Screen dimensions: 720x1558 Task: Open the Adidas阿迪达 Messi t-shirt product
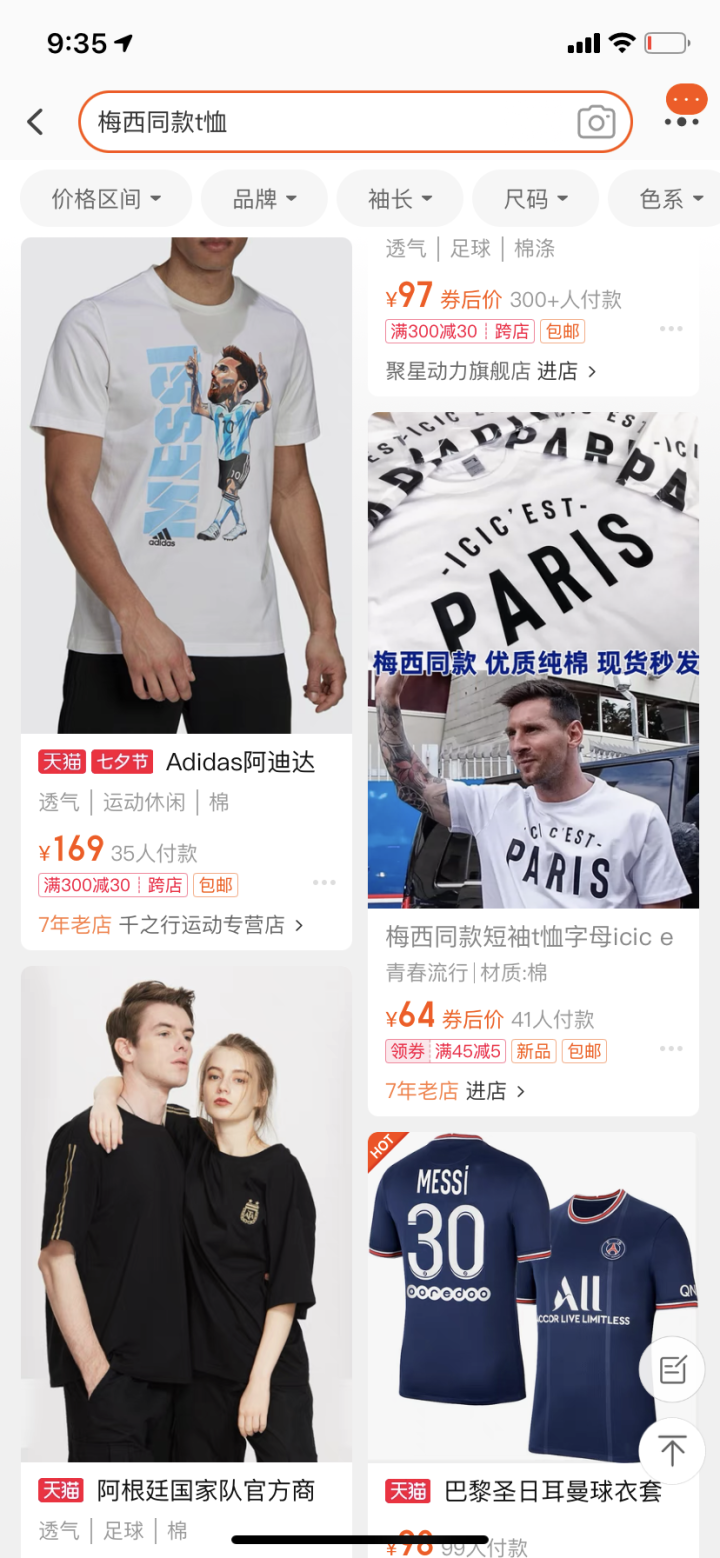click(x=186, y=486)
